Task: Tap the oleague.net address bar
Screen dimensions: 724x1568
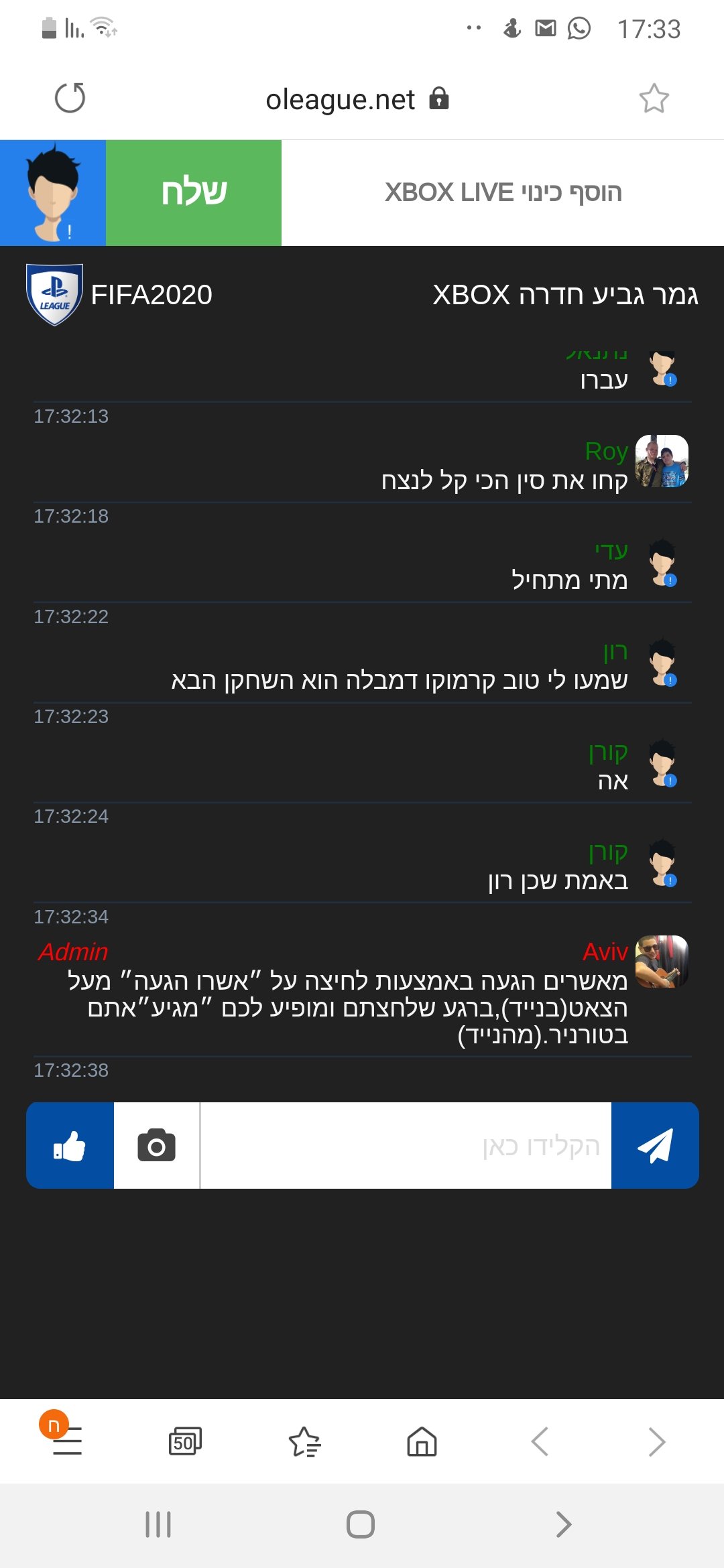Action: click(x=357, y=99)
